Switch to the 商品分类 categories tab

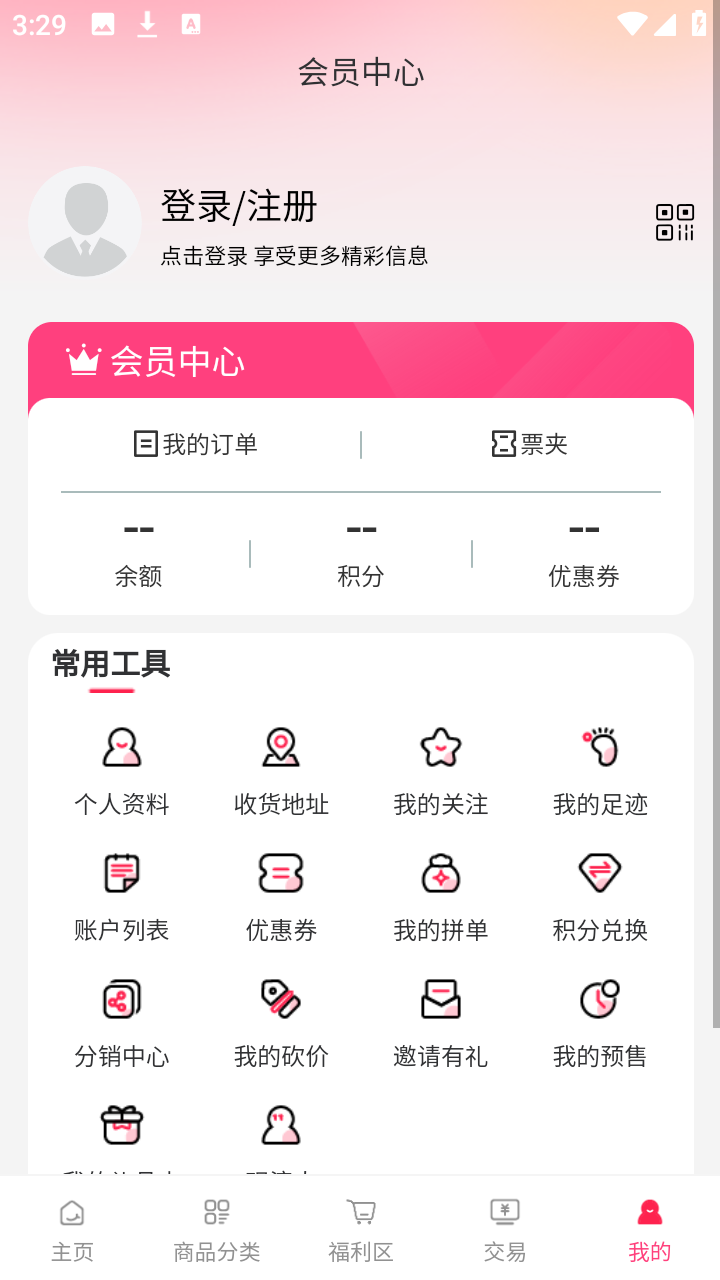pyautogui.click(x=217, y=1230)
